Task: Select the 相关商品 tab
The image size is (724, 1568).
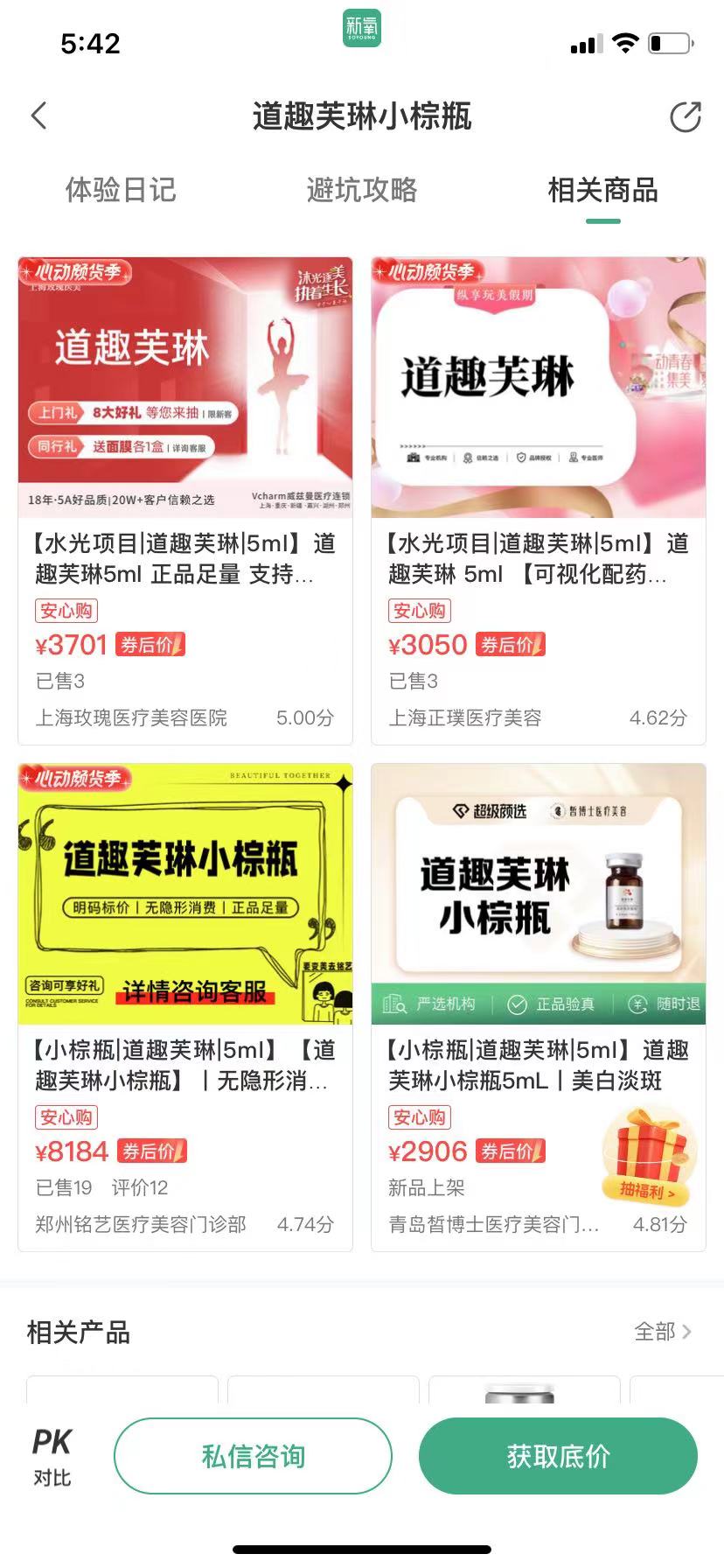Action: point(602,190)
